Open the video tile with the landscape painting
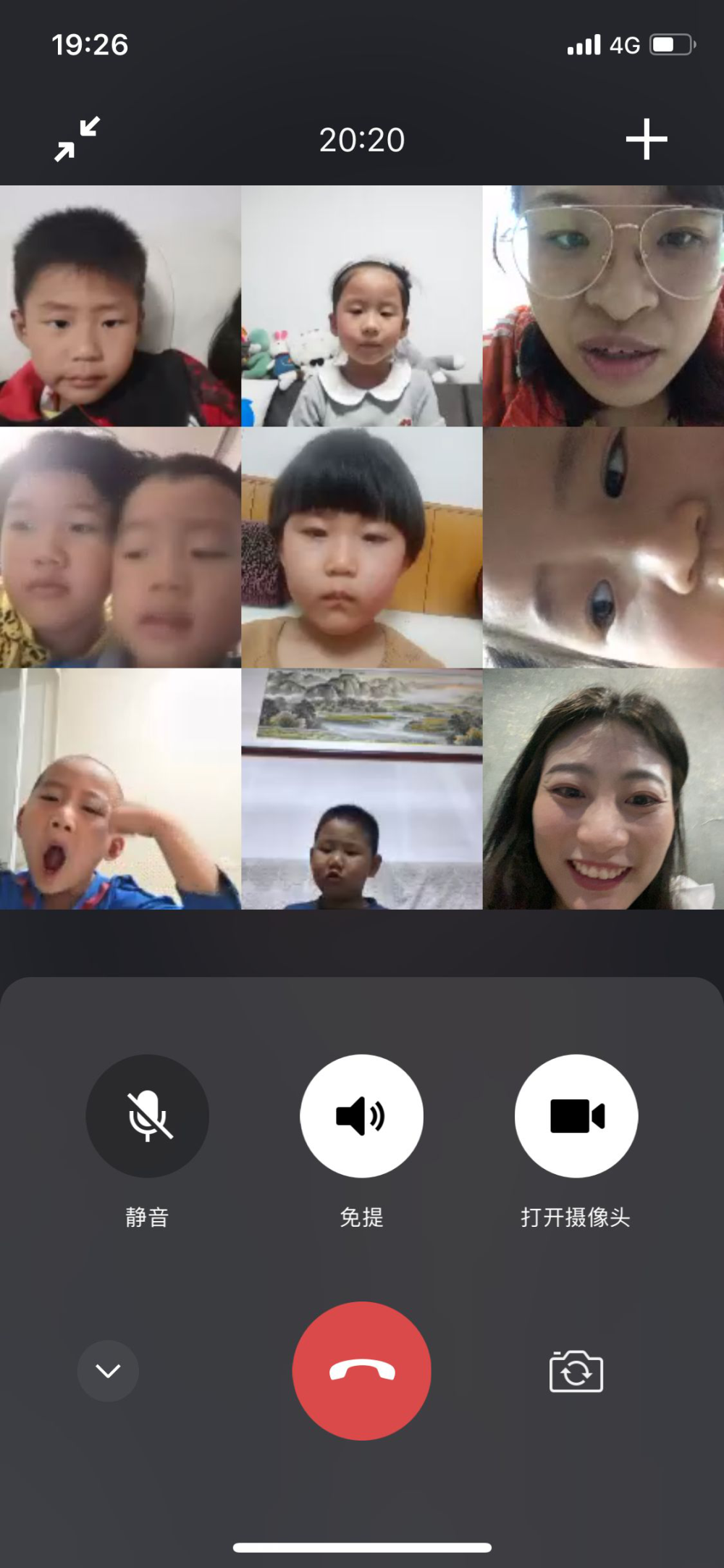Viewport: 724px width, 1568px height. click(362, 789)
